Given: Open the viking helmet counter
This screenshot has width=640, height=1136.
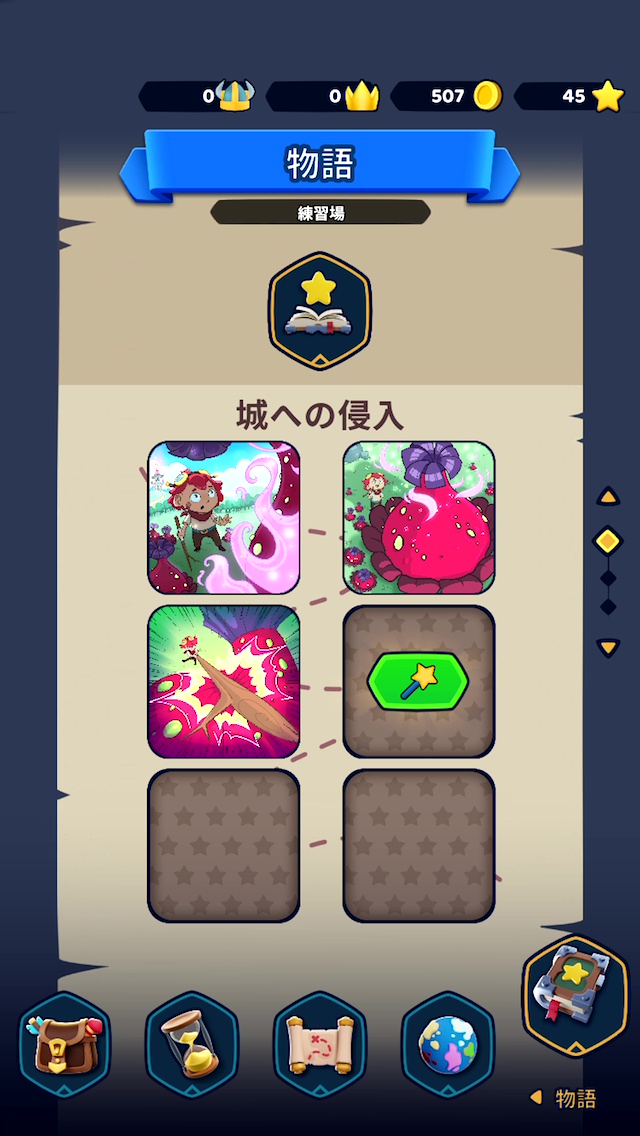Looking at the screenshot, I should point(198,96).
